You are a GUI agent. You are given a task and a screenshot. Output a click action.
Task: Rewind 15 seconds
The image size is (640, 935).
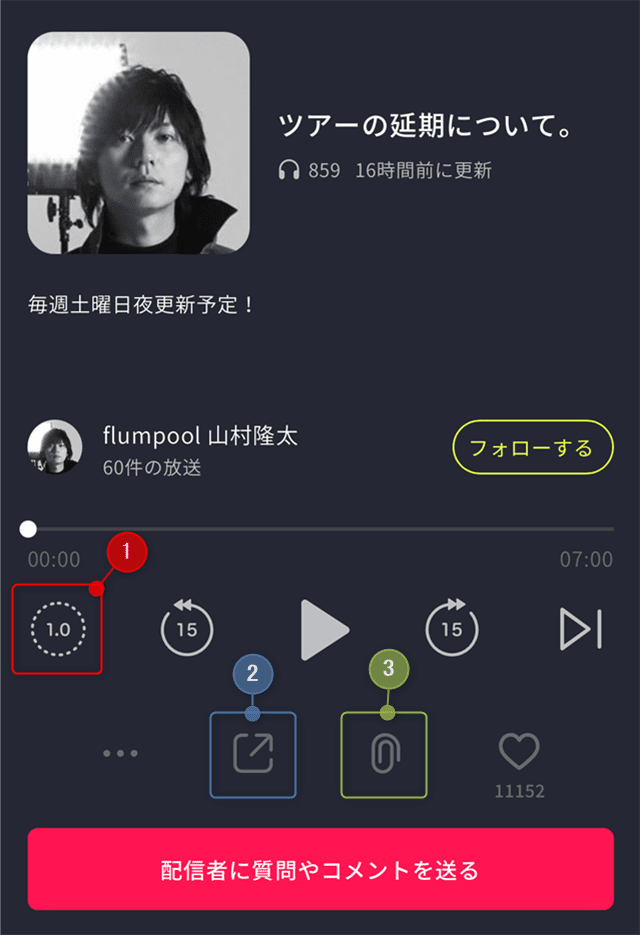coord(187,630)
